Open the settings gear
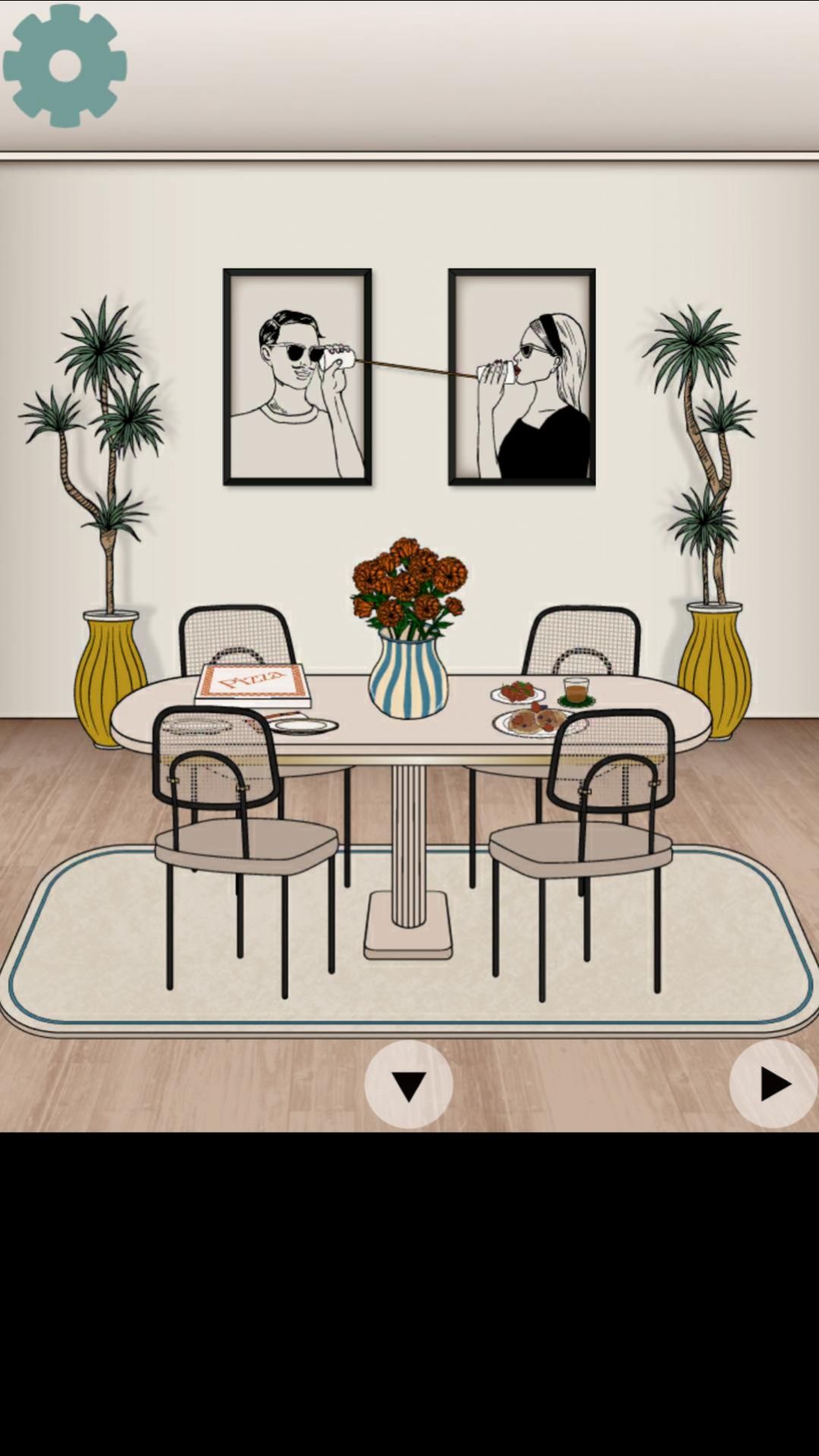819x1456 pixels. click(65, 66)
